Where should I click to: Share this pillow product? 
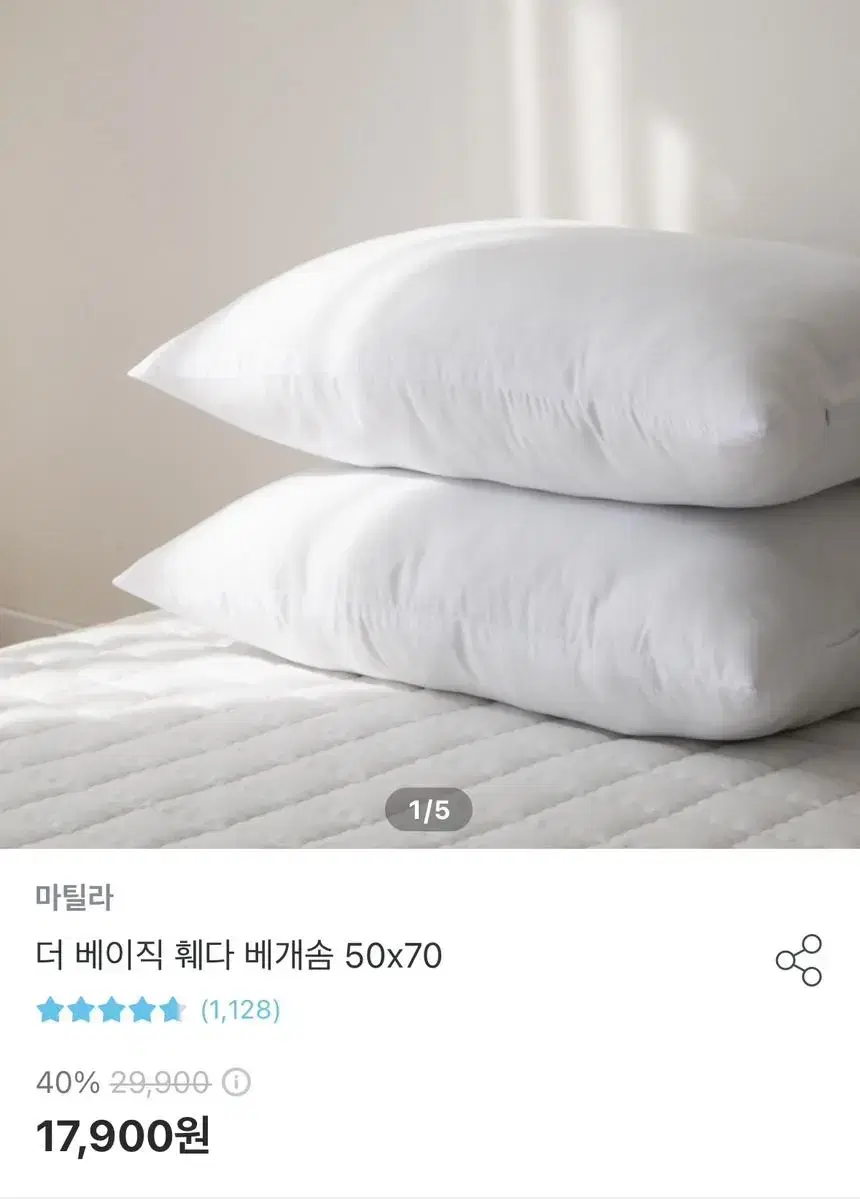(799, 960)
